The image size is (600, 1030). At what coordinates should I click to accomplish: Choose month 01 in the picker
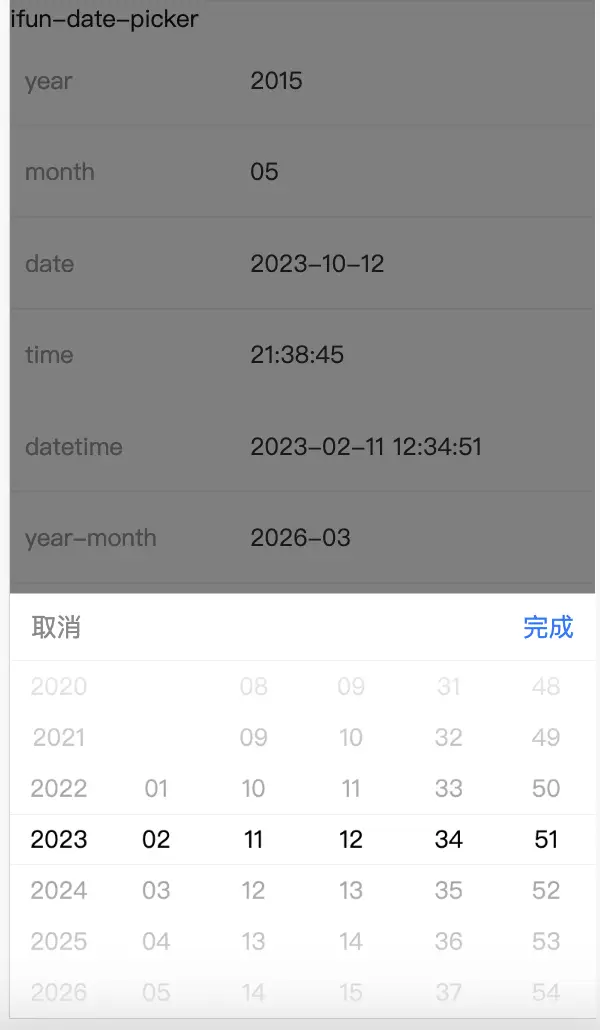tap(156, 788)
